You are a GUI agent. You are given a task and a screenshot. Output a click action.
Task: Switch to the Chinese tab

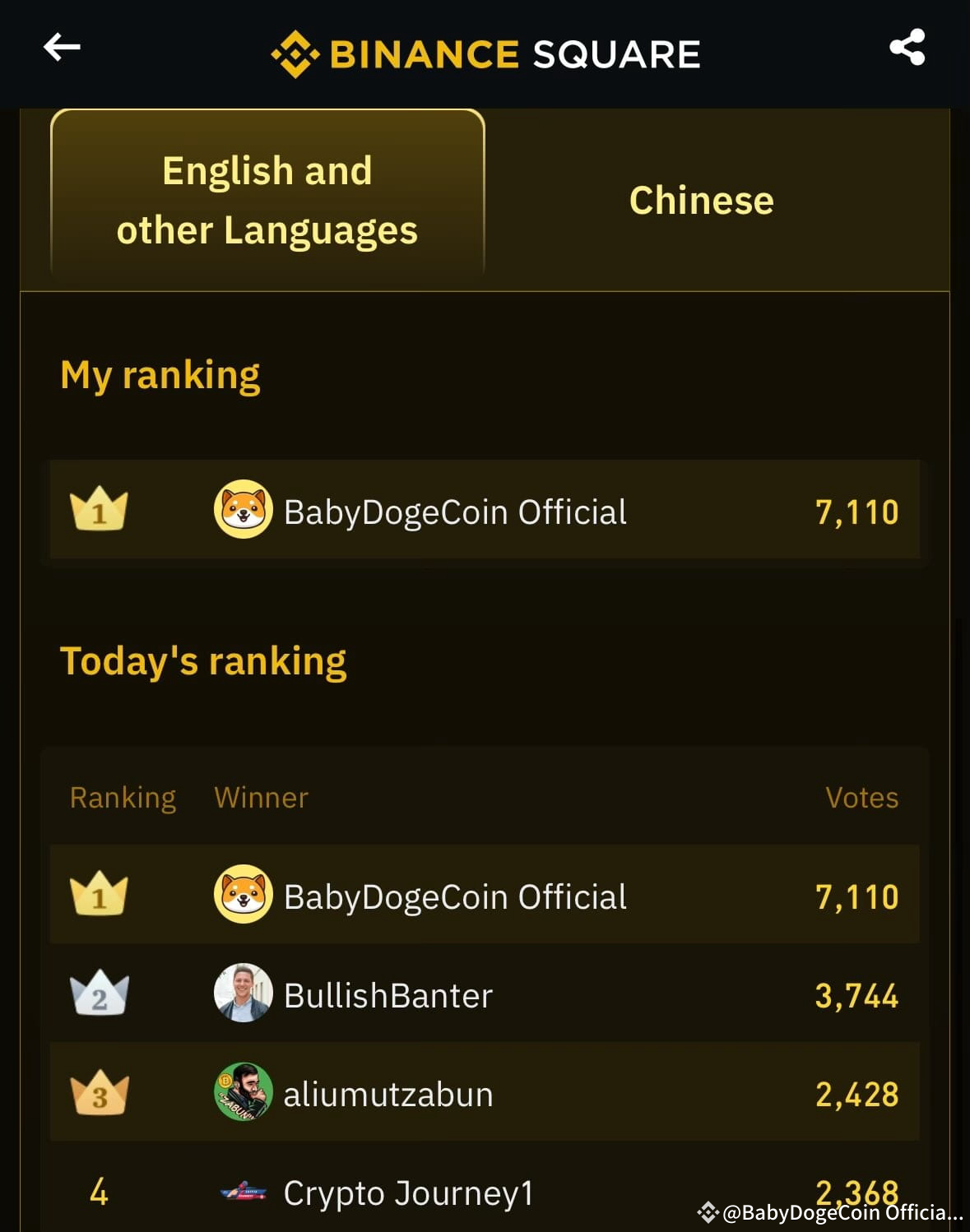tap(700, 199)
